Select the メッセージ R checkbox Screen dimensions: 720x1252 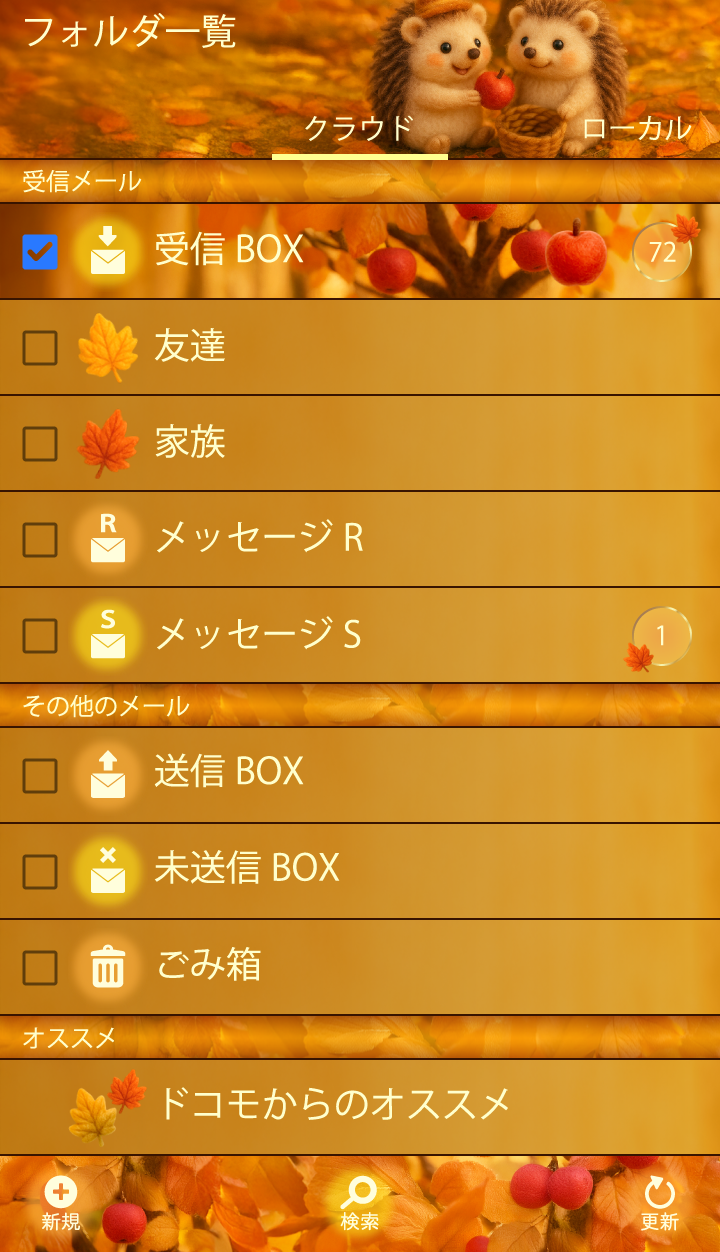40,540
